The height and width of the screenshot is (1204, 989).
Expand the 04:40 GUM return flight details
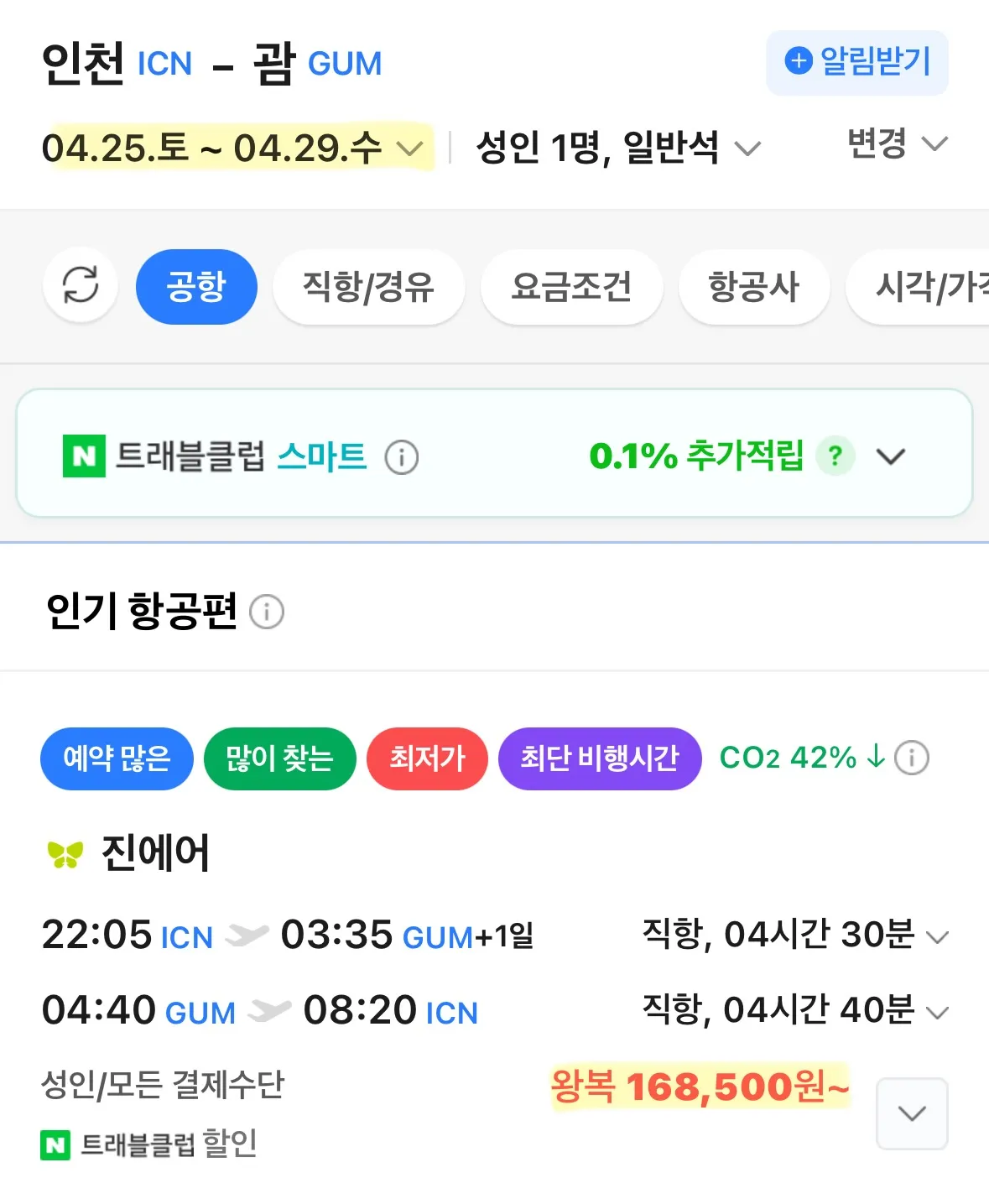click(937, 1013)
